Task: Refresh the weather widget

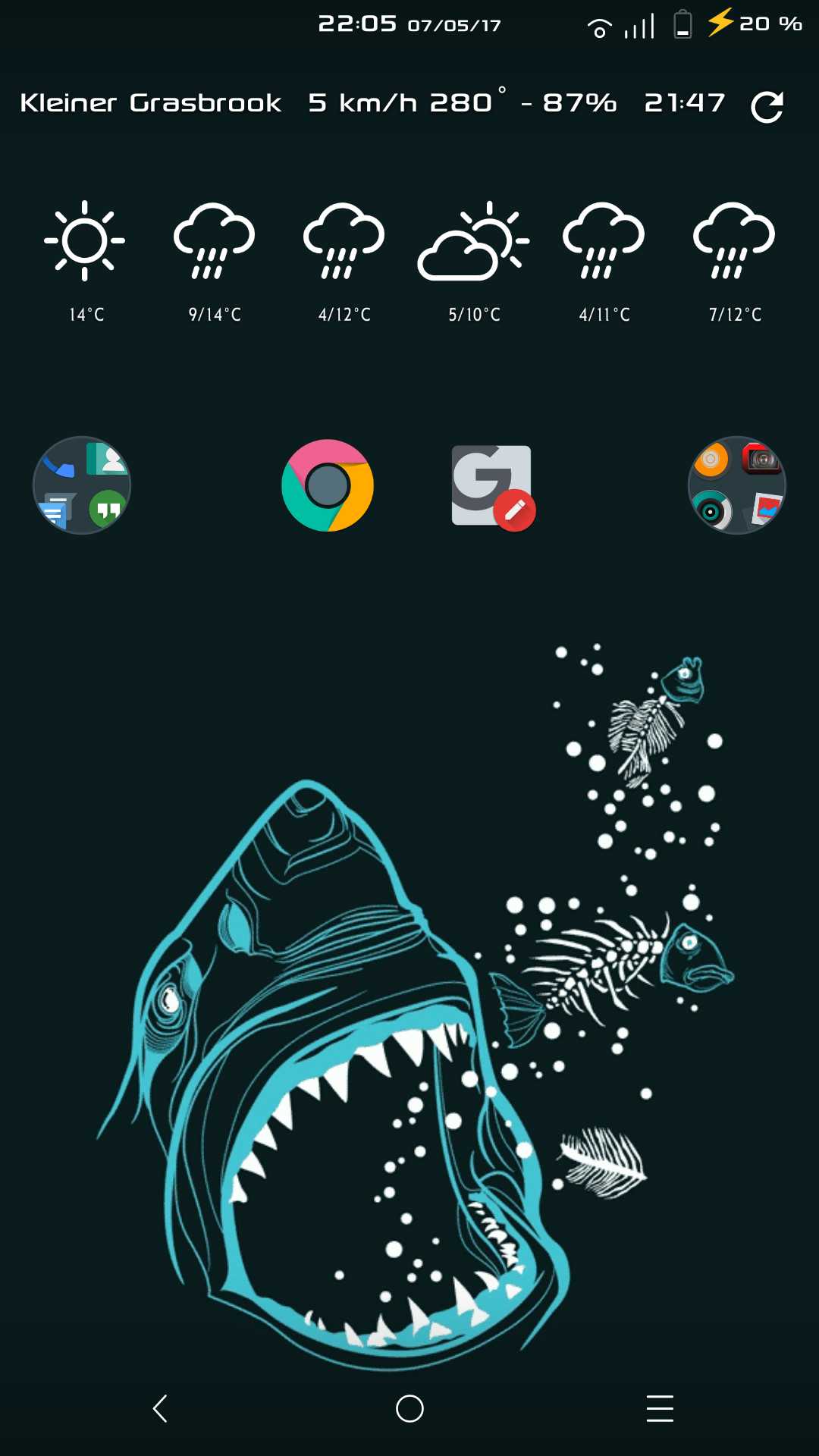Action: pos(767,106)
